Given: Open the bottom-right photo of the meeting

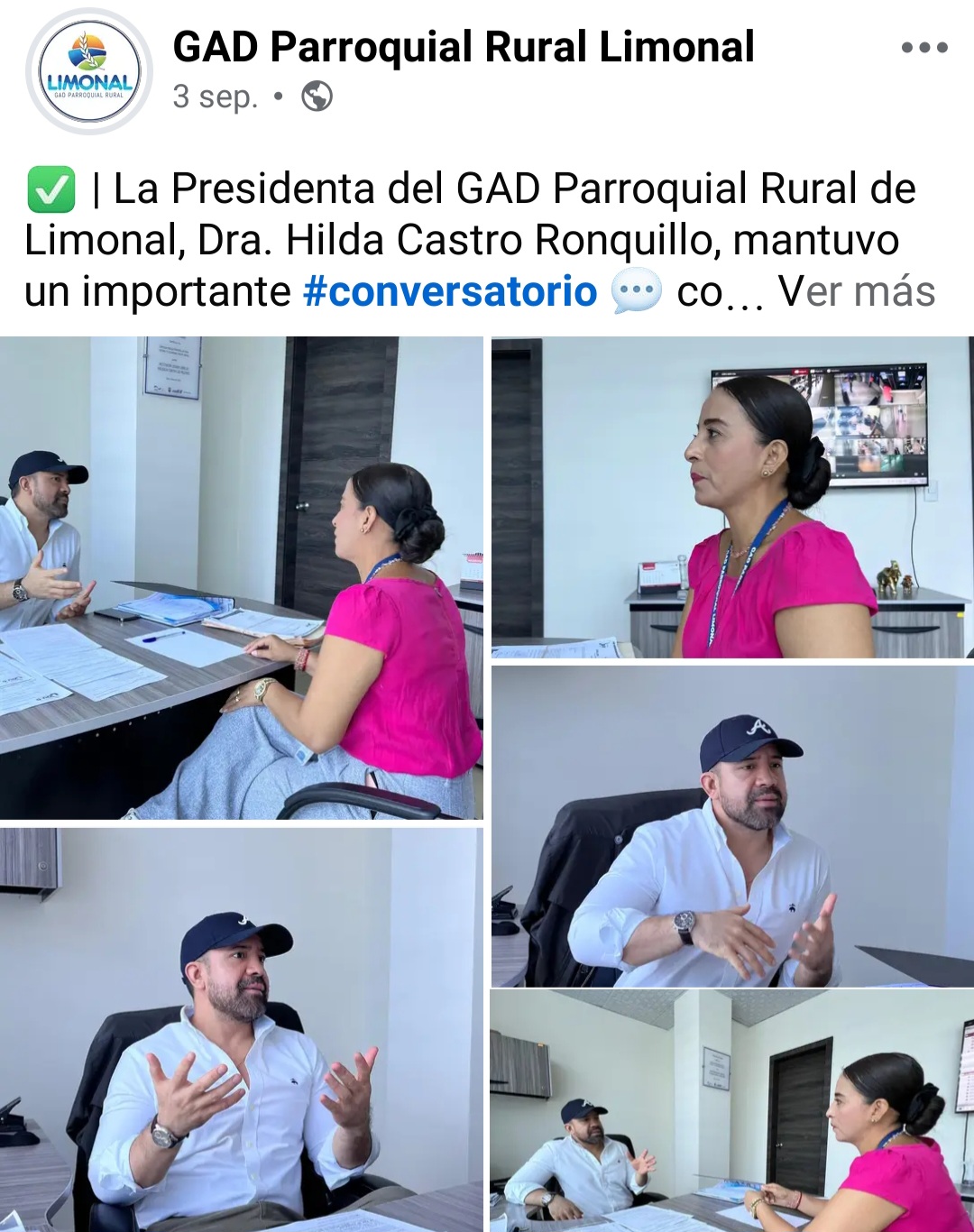Looking at the screenshot, I should tap(731, 1110).
